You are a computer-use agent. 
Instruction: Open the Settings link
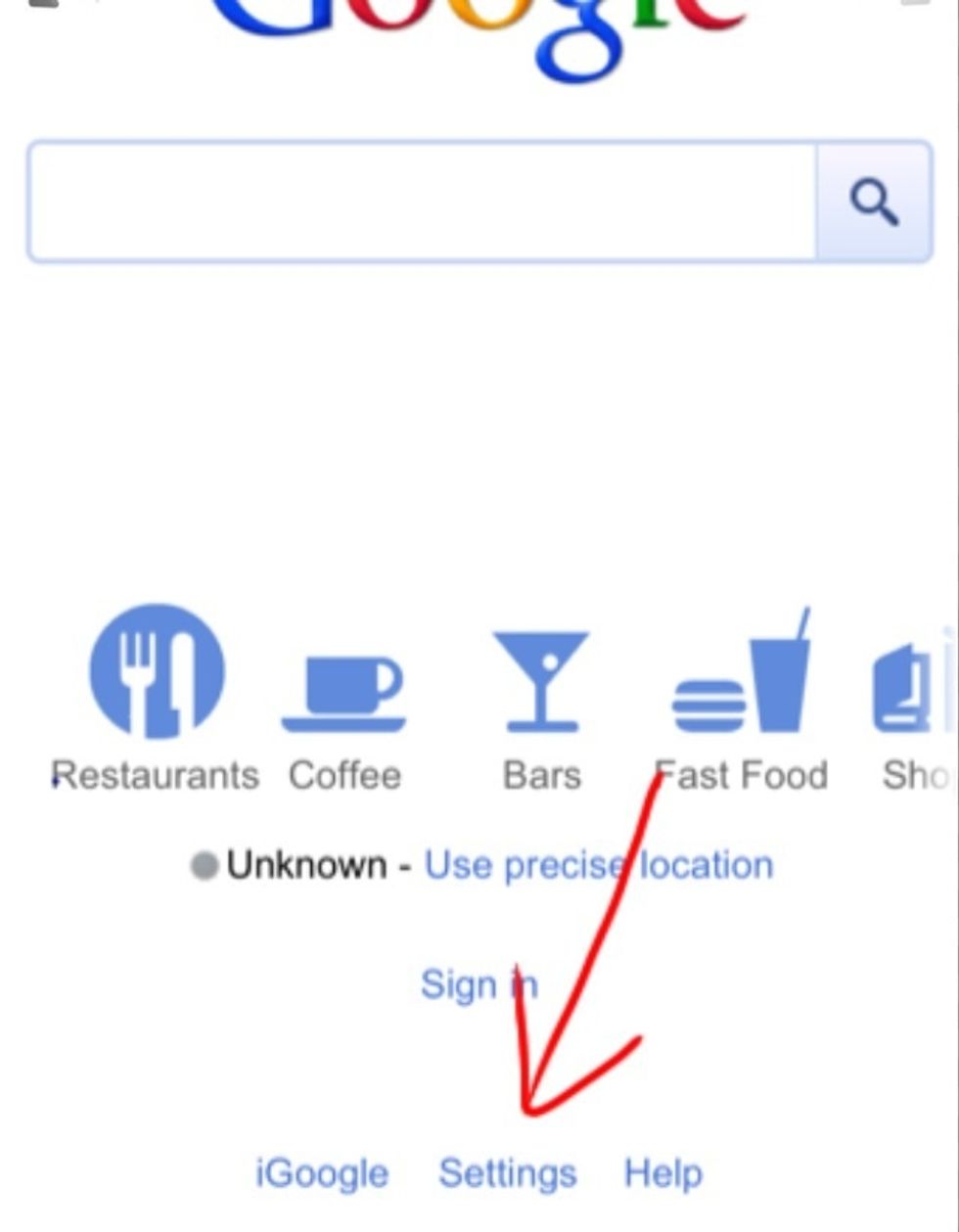tap(508, 1173)
